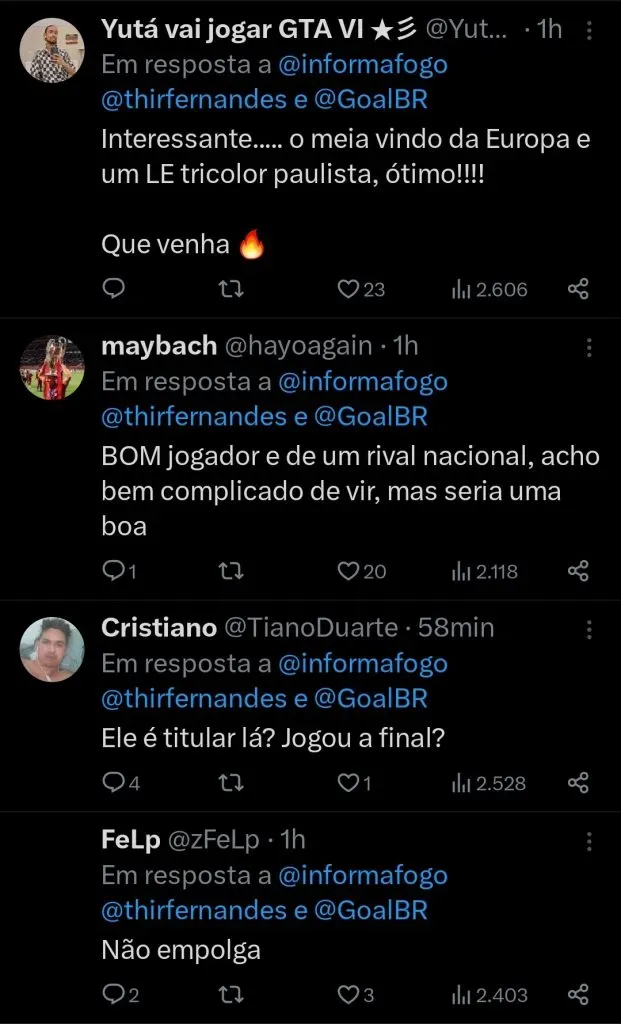This screenshot has width=621, height=1024.
Task: Open @GoalBR mention in Cristiano's reply
Action: (370, 698)
